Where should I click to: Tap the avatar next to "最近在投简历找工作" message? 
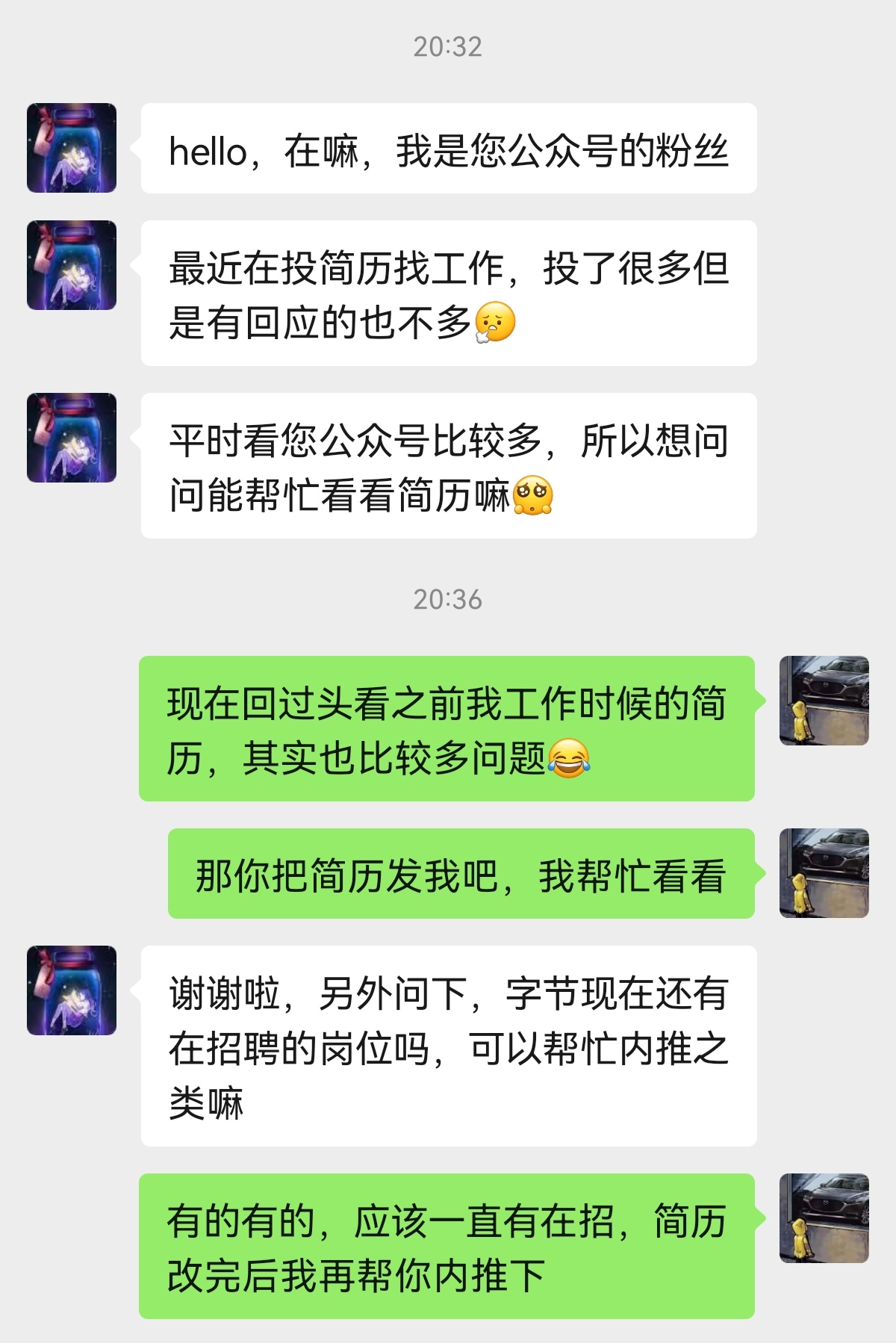[x=72, y=265]
